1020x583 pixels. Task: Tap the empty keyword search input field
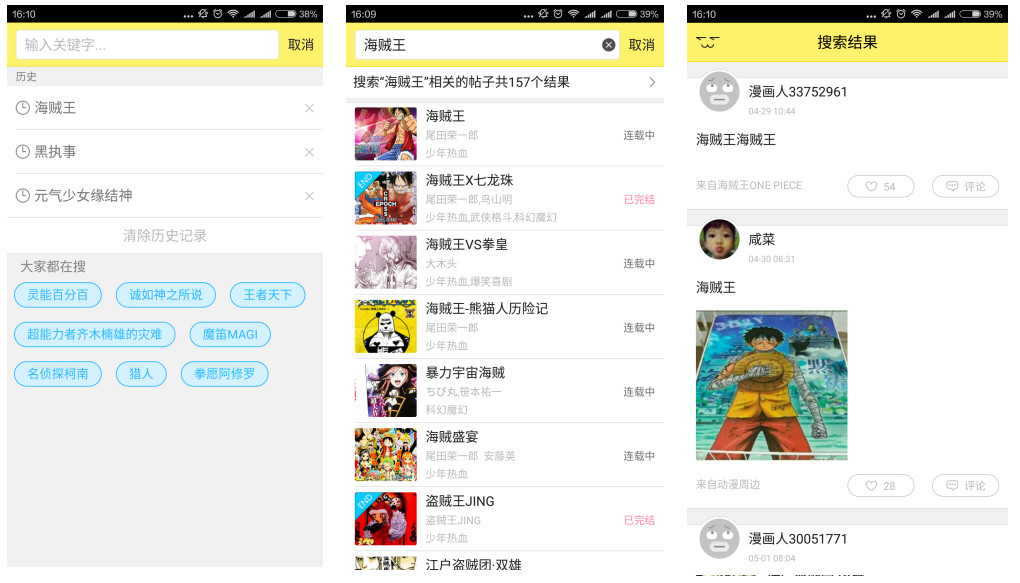click(146, 45)
